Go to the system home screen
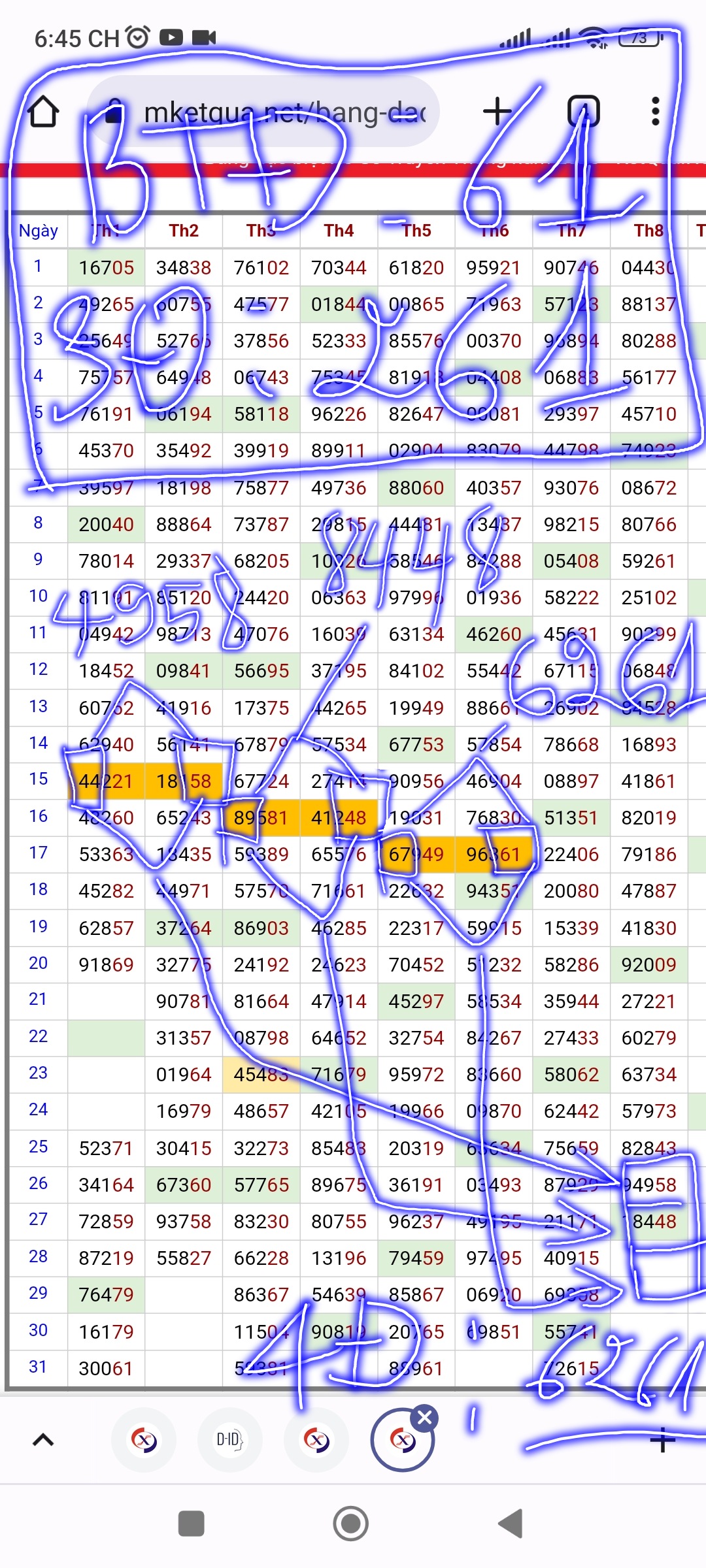Viewport: 706px width, 1568px height. (x=351, y=1524)
